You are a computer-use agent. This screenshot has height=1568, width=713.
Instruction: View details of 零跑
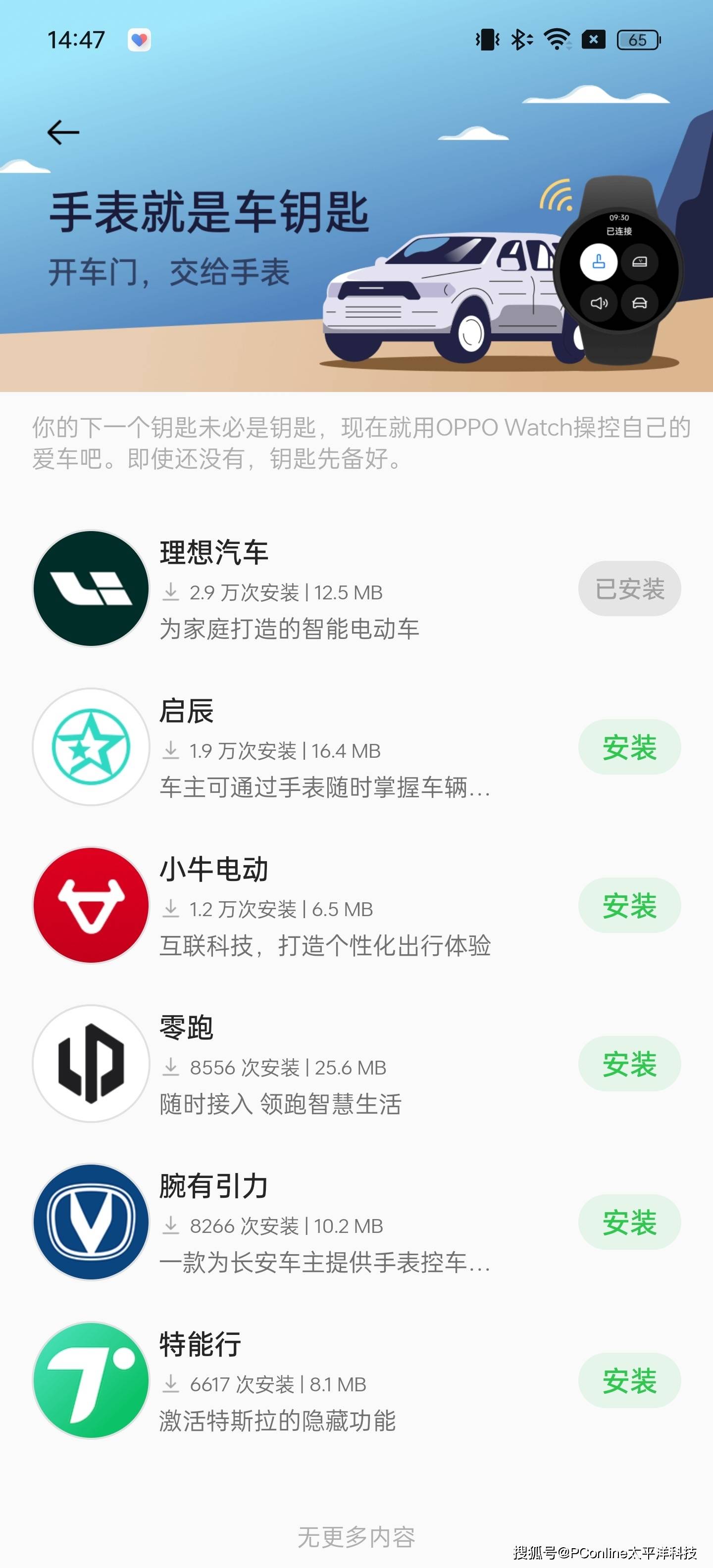point(290,1063)
